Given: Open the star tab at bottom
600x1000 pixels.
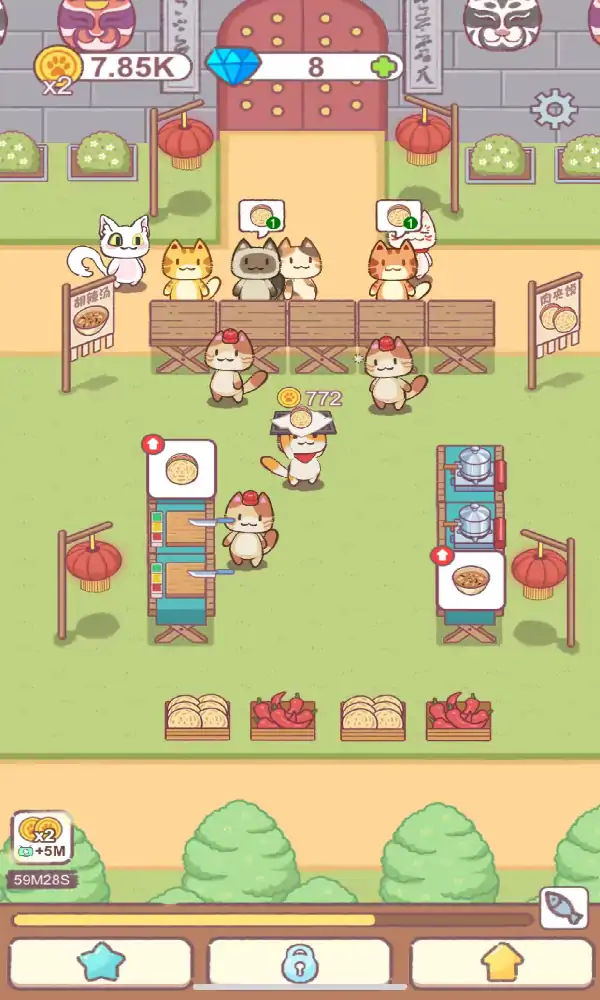Looking at the screenshot, I should pos(100,963).
